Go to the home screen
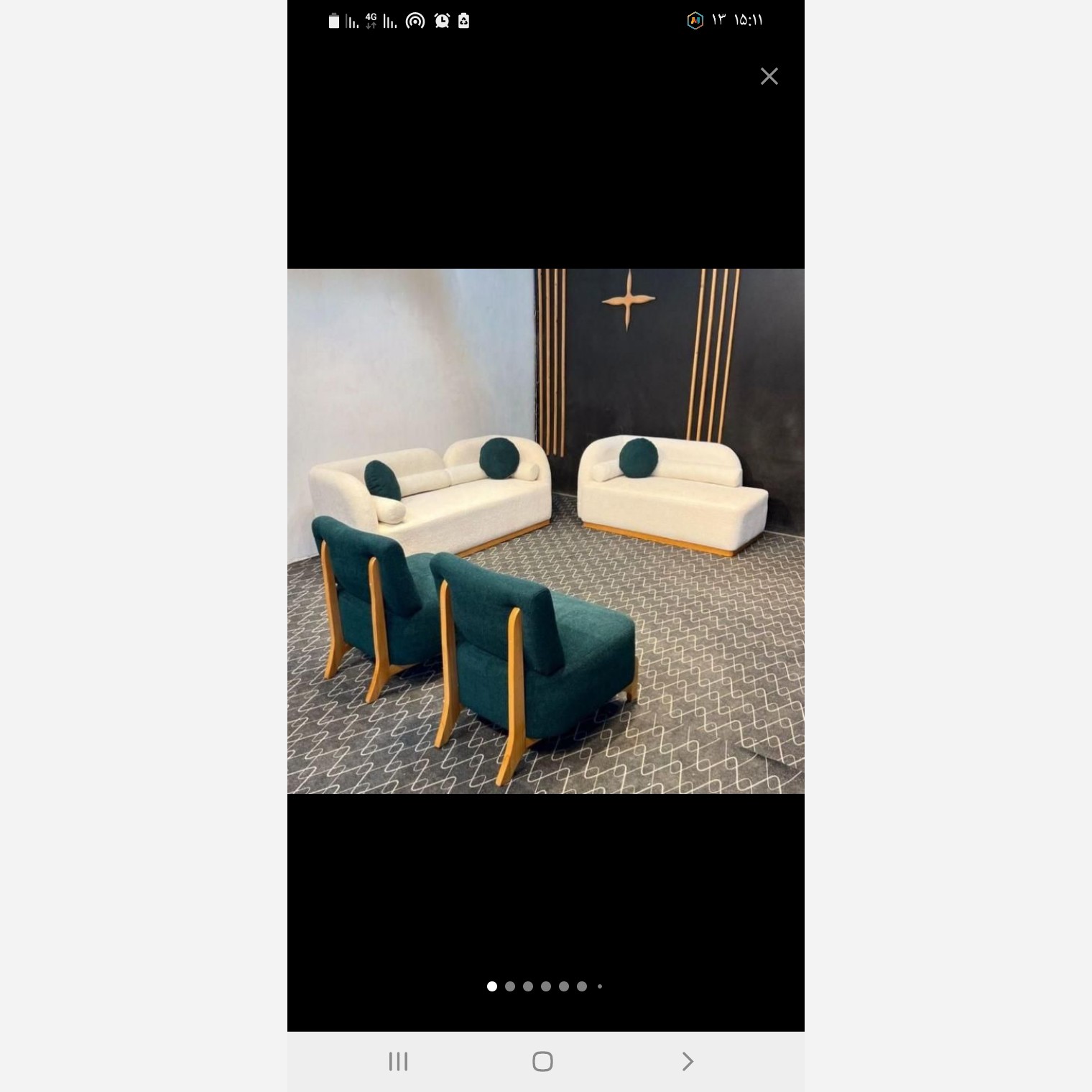 (542, 1061)
